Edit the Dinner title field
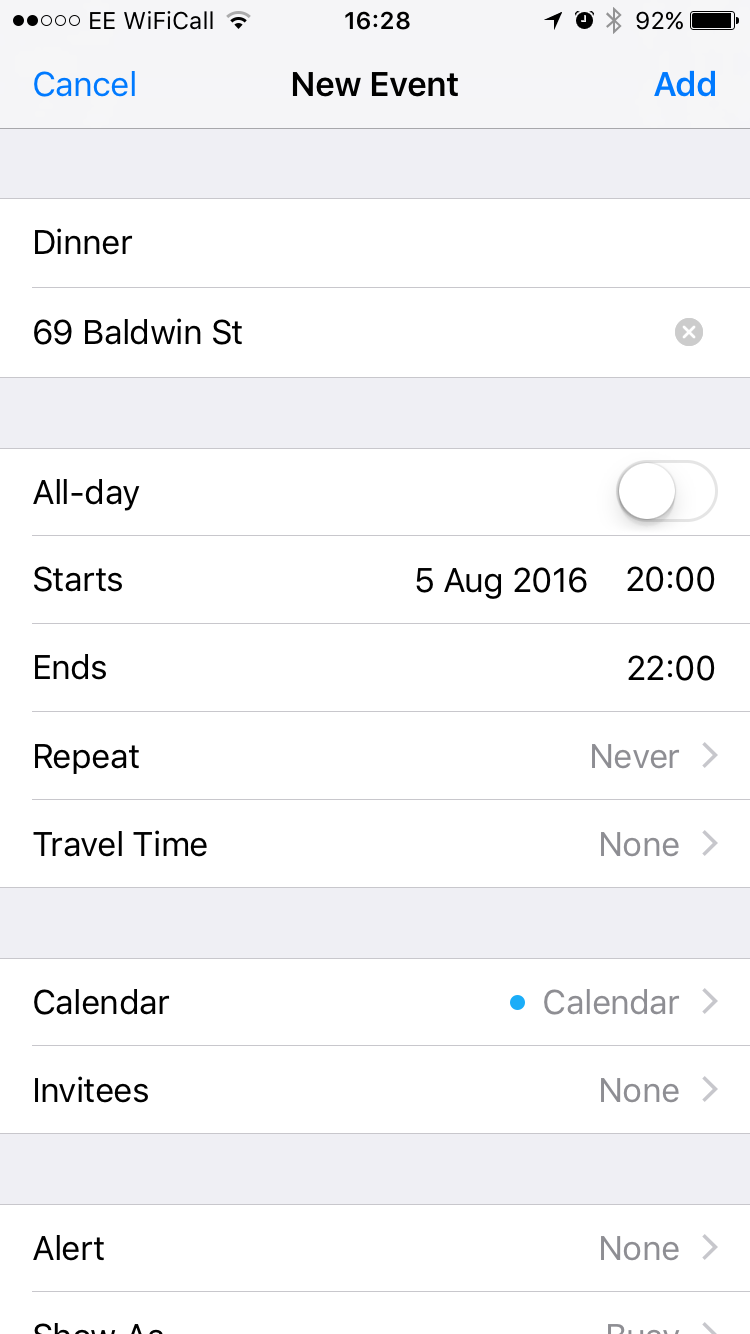 pos(375,243)
